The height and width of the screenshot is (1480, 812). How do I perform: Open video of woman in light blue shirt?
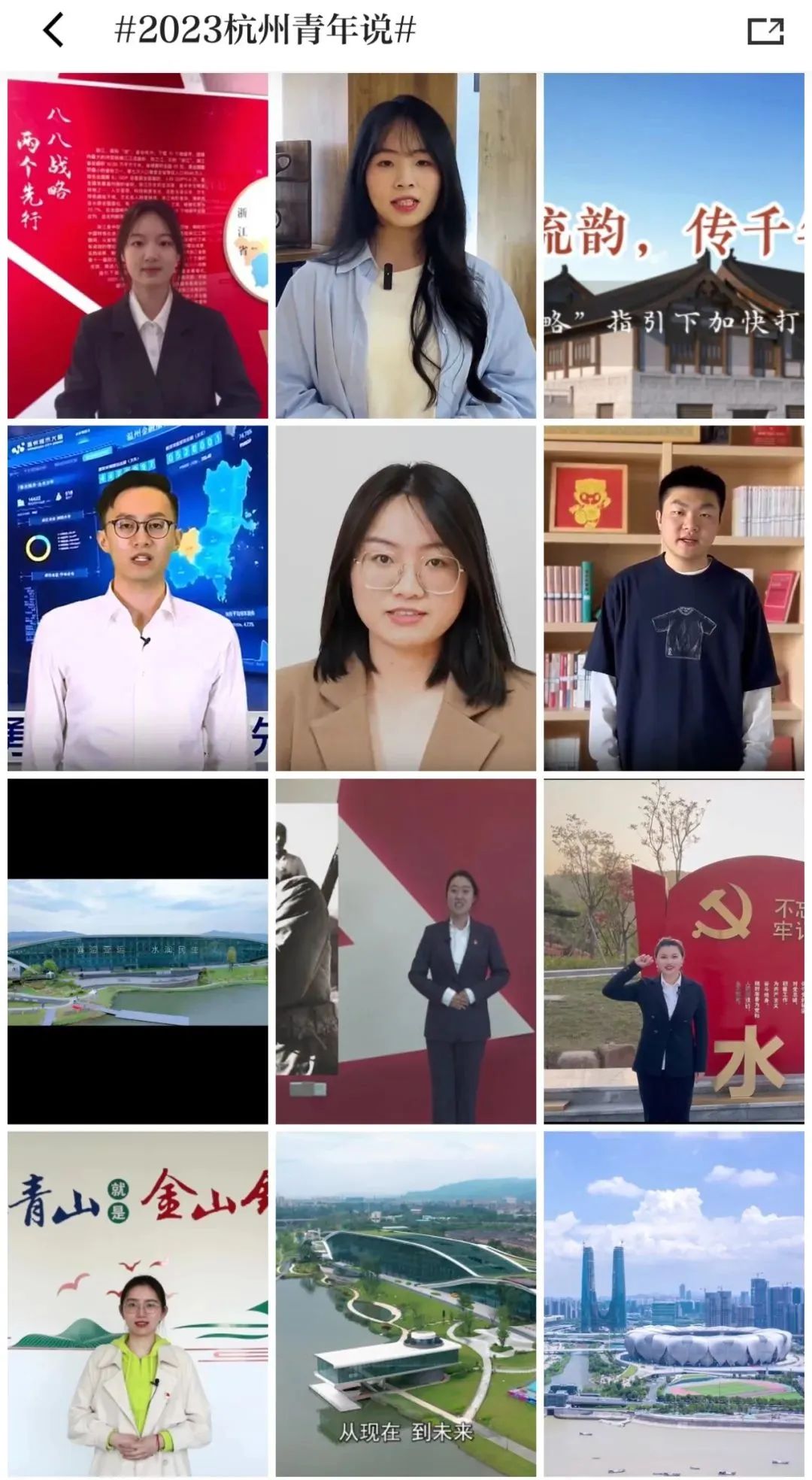pos(405,245)
